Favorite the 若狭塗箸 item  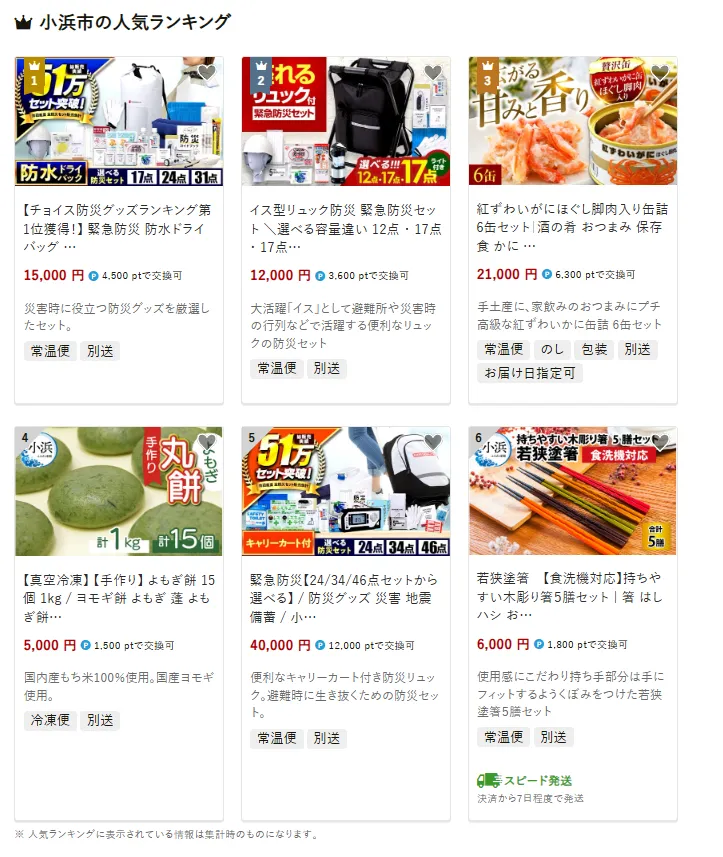point(660,442)
